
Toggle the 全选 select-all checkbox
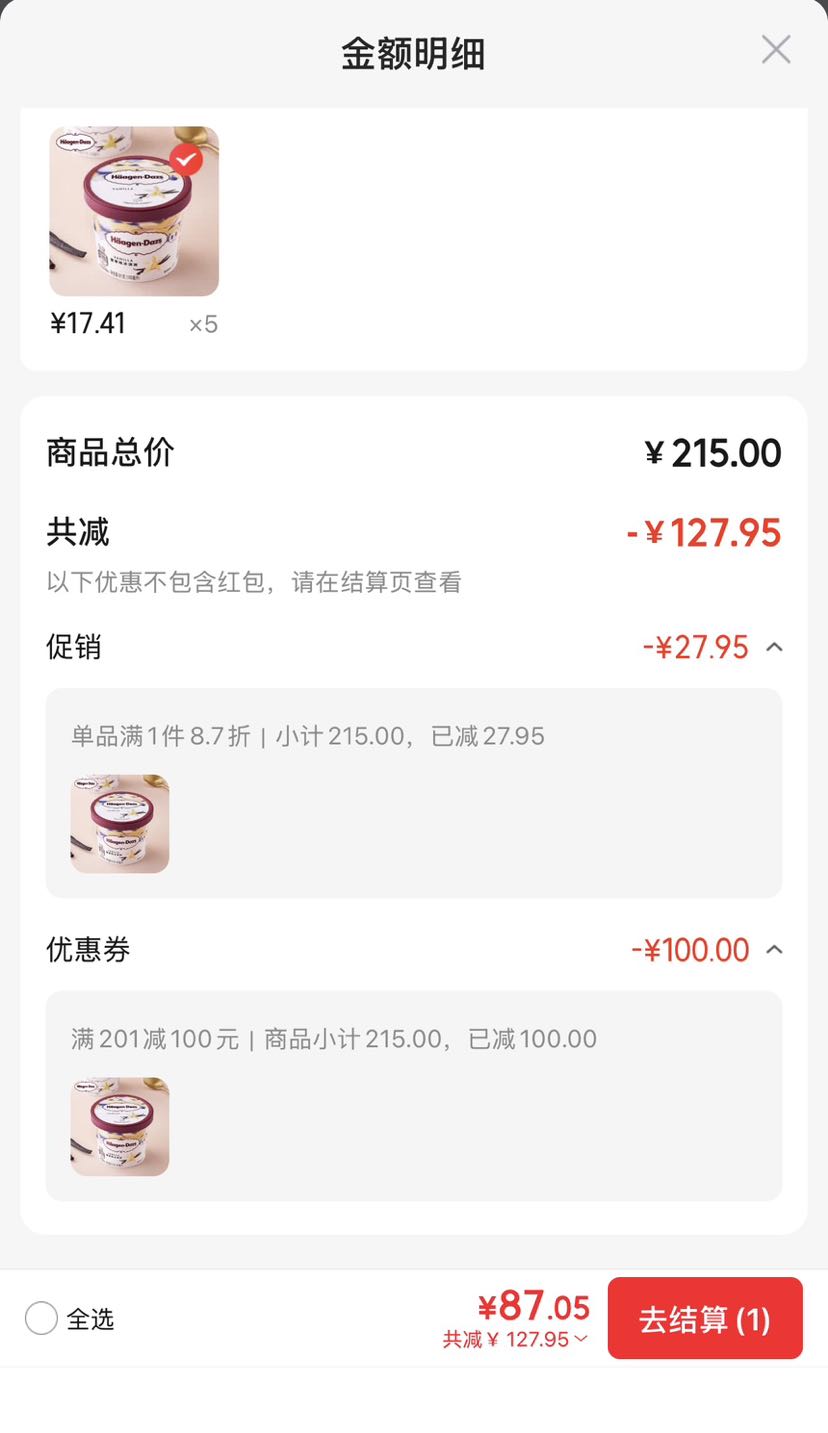[x=41, y=1318]
